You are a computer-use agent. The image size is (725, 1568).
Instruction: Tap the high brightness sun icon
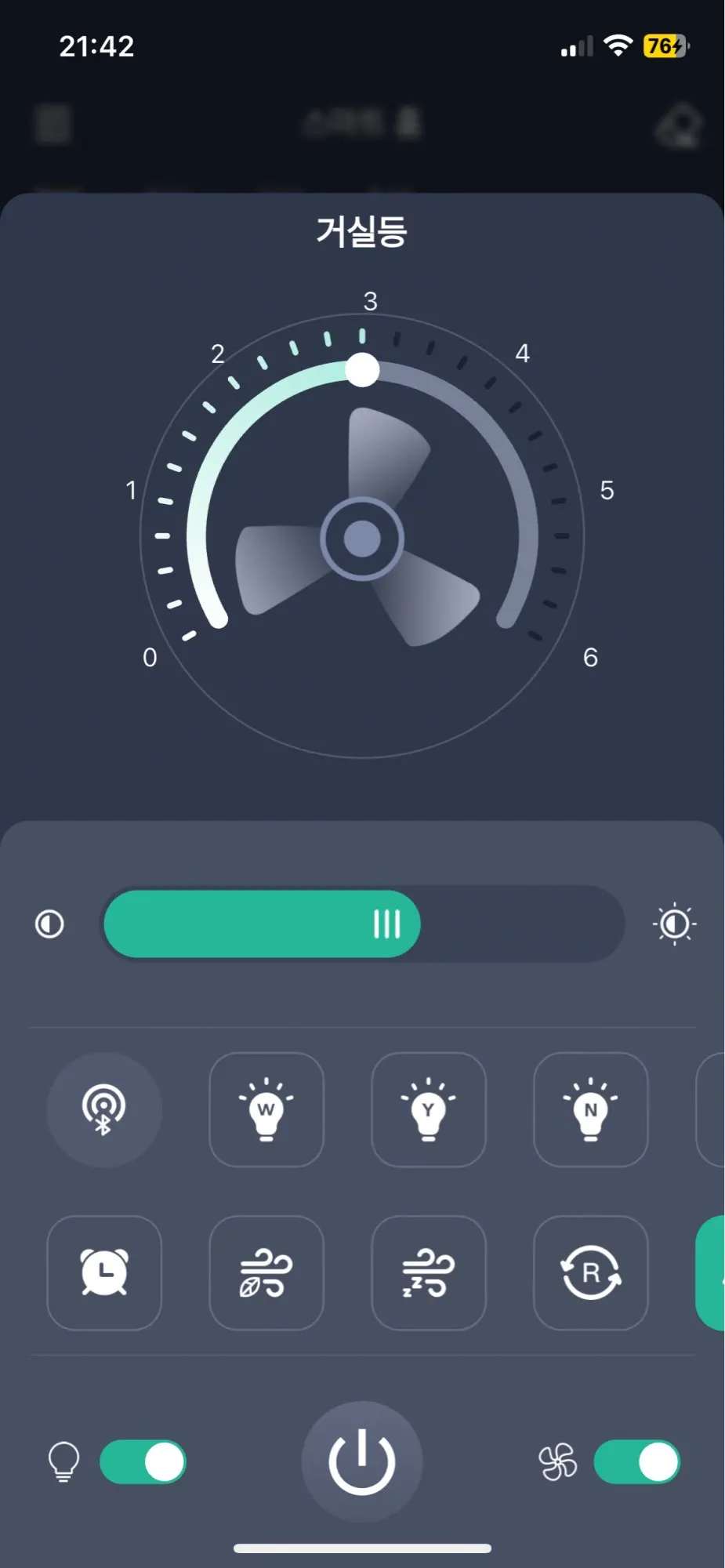674,924
